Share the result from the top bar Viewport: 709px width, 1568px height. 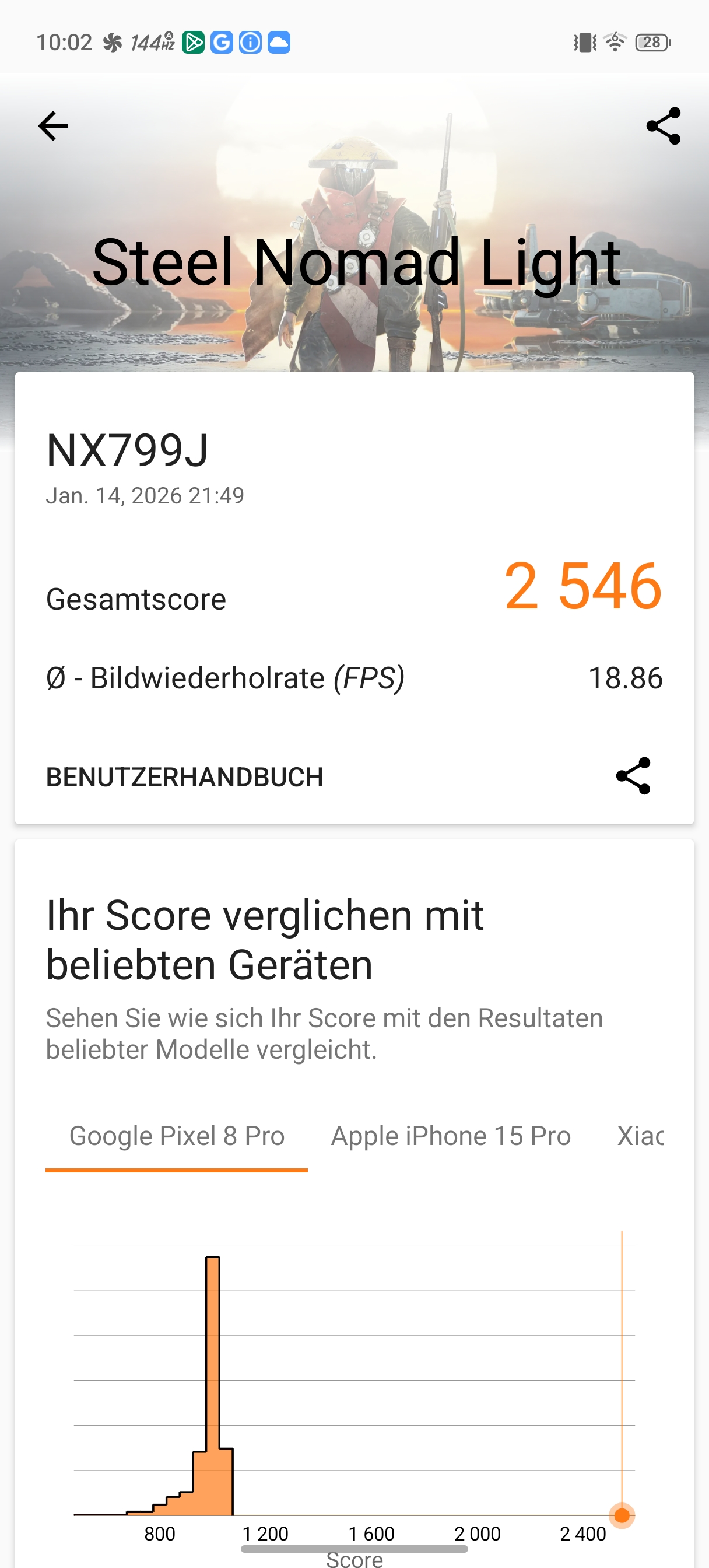663,126
